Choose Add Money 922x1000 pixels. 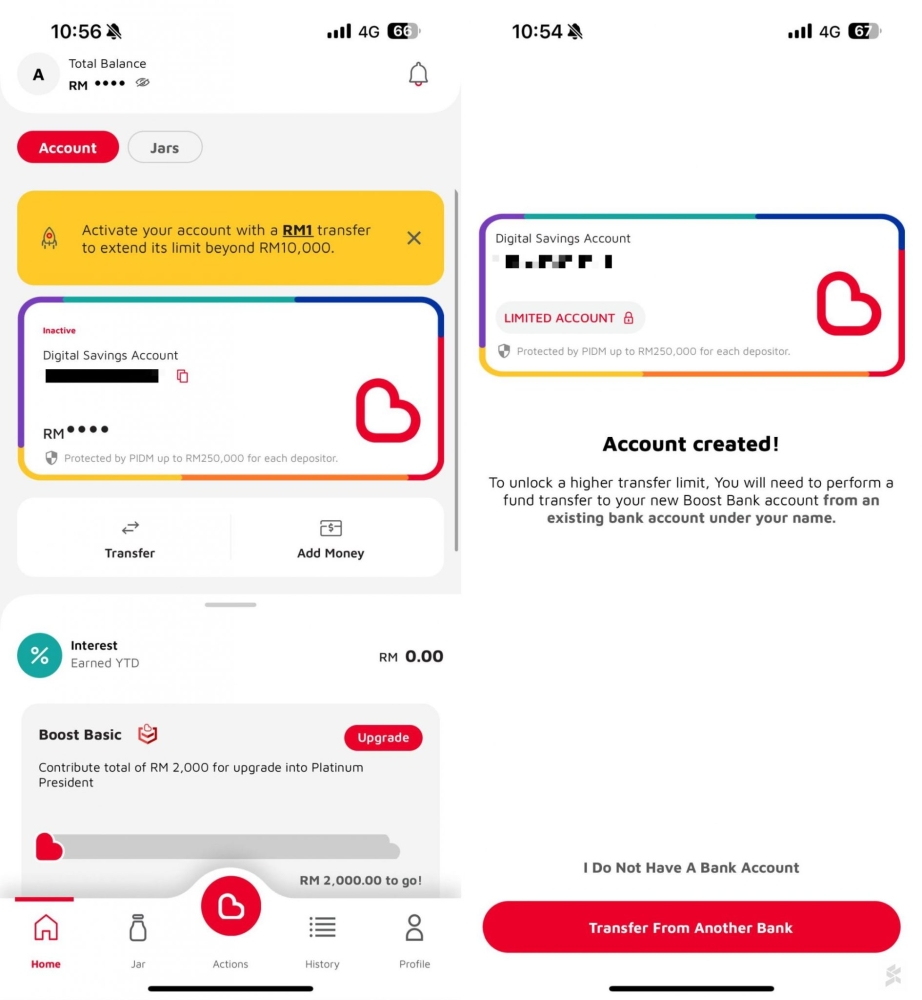click(331, 538)
